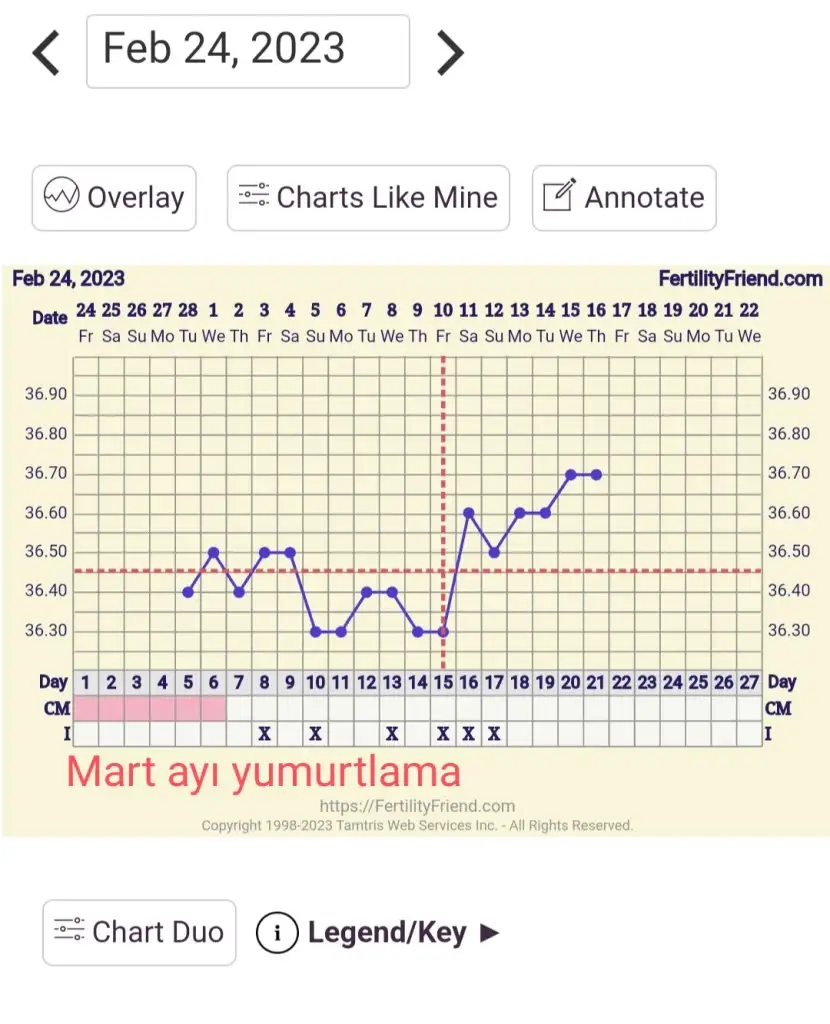830x1024 pixels.
Task: Go to the previous chart date
Action: click(x=47, y=52)
